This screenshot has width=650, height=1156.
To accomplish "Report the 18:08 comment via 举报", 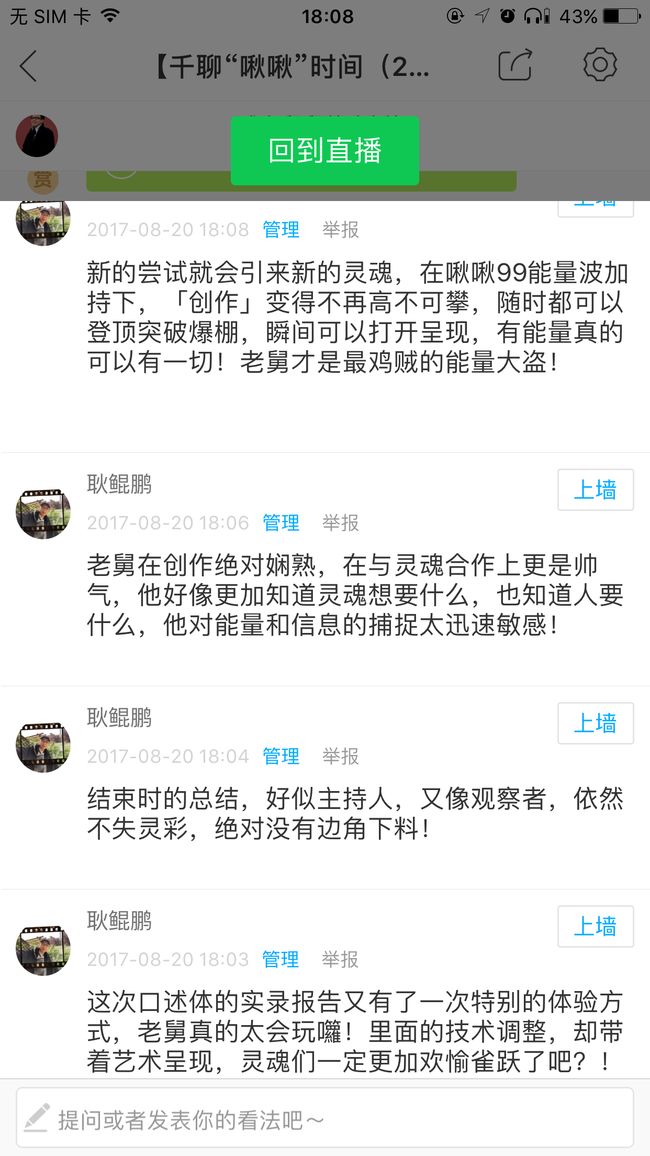I will coord(340,229).
